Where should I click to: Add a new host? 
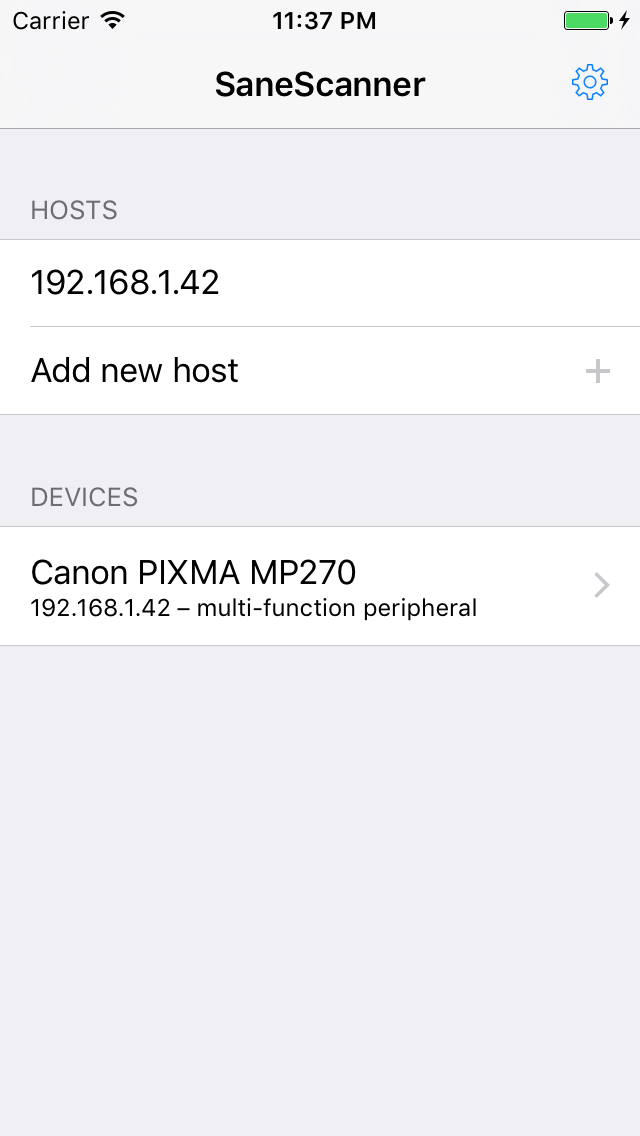coord(320,371)
